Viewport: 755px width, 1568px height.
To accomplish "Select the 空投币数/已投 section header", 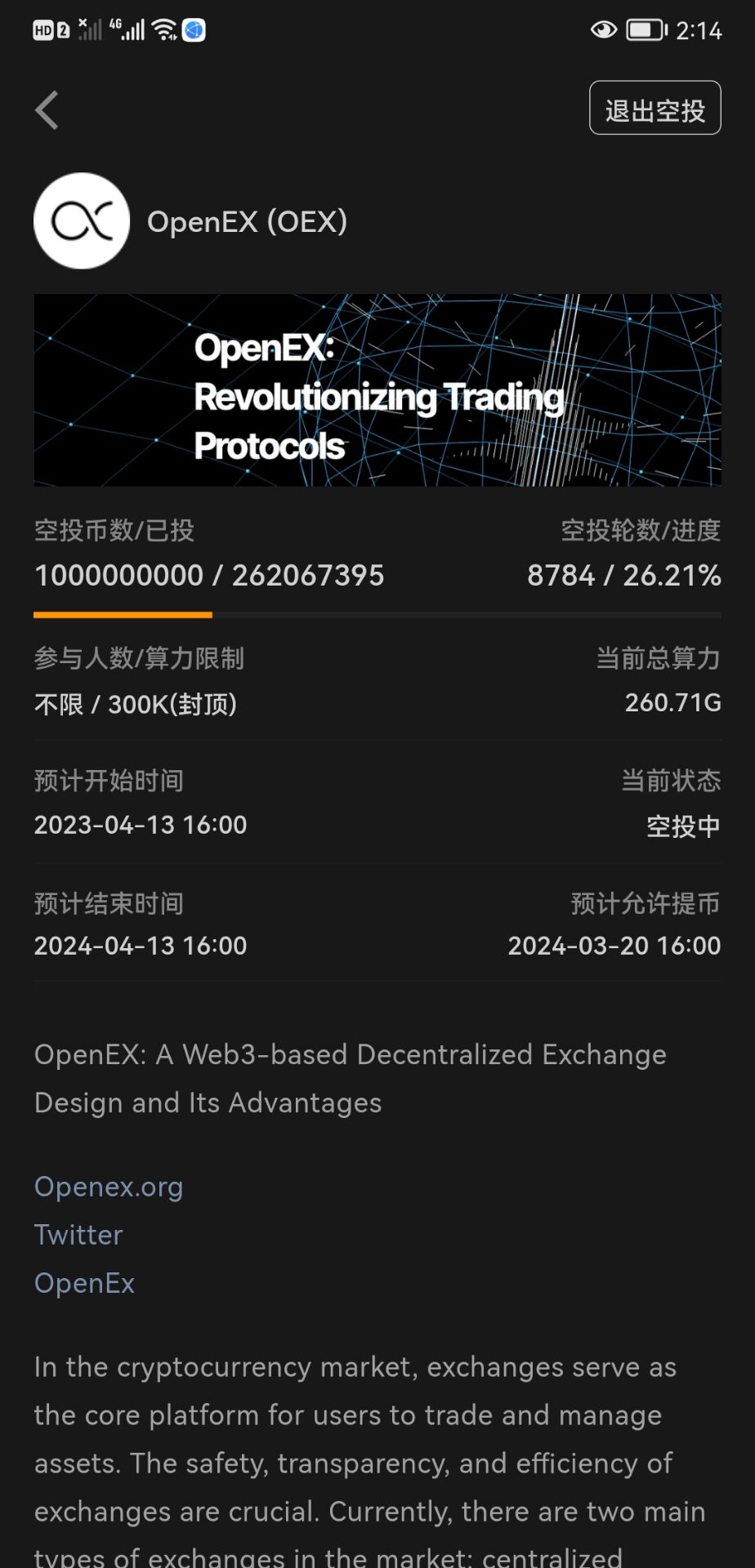I will point(114,530).
